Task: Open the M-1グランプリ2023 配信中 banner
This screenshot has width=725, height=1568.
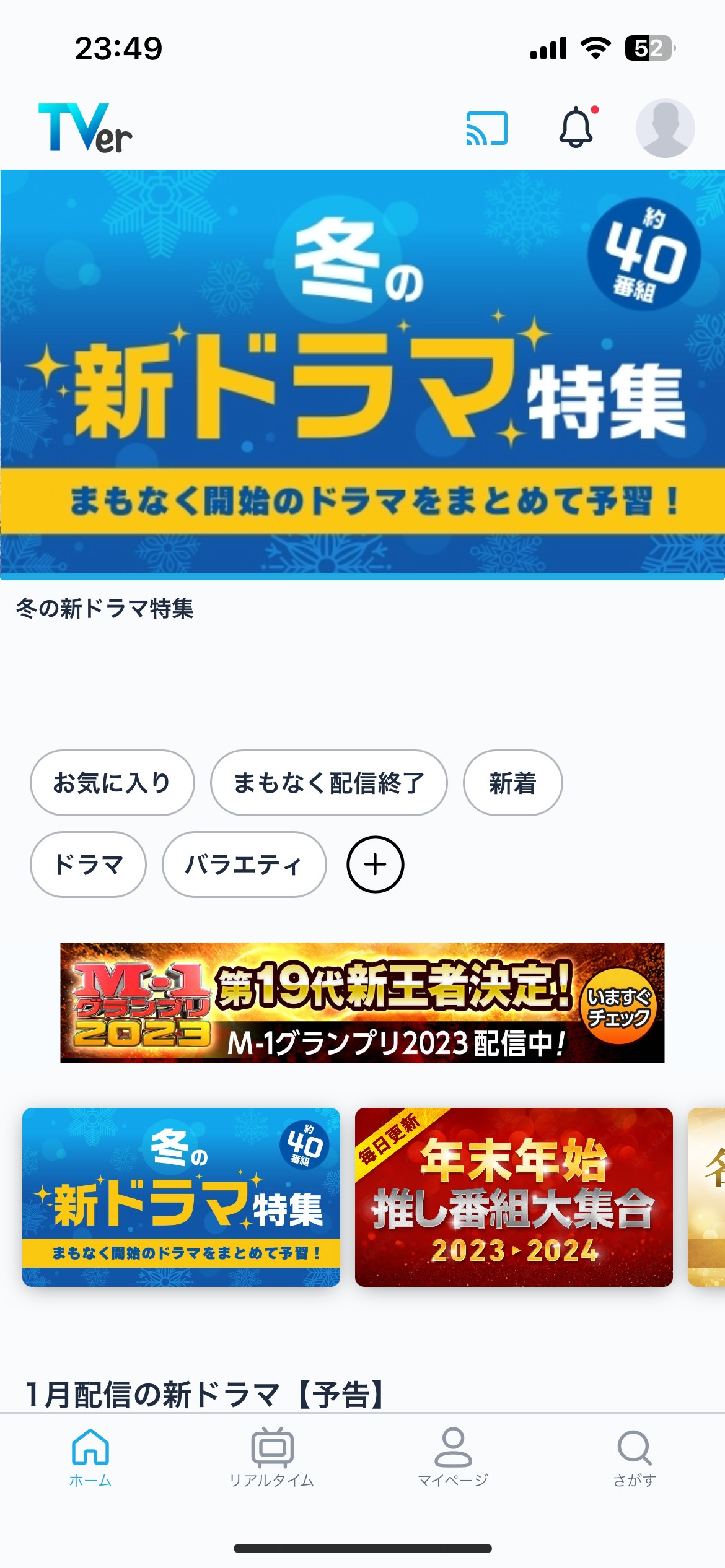Action: (x=362, y=1003)
